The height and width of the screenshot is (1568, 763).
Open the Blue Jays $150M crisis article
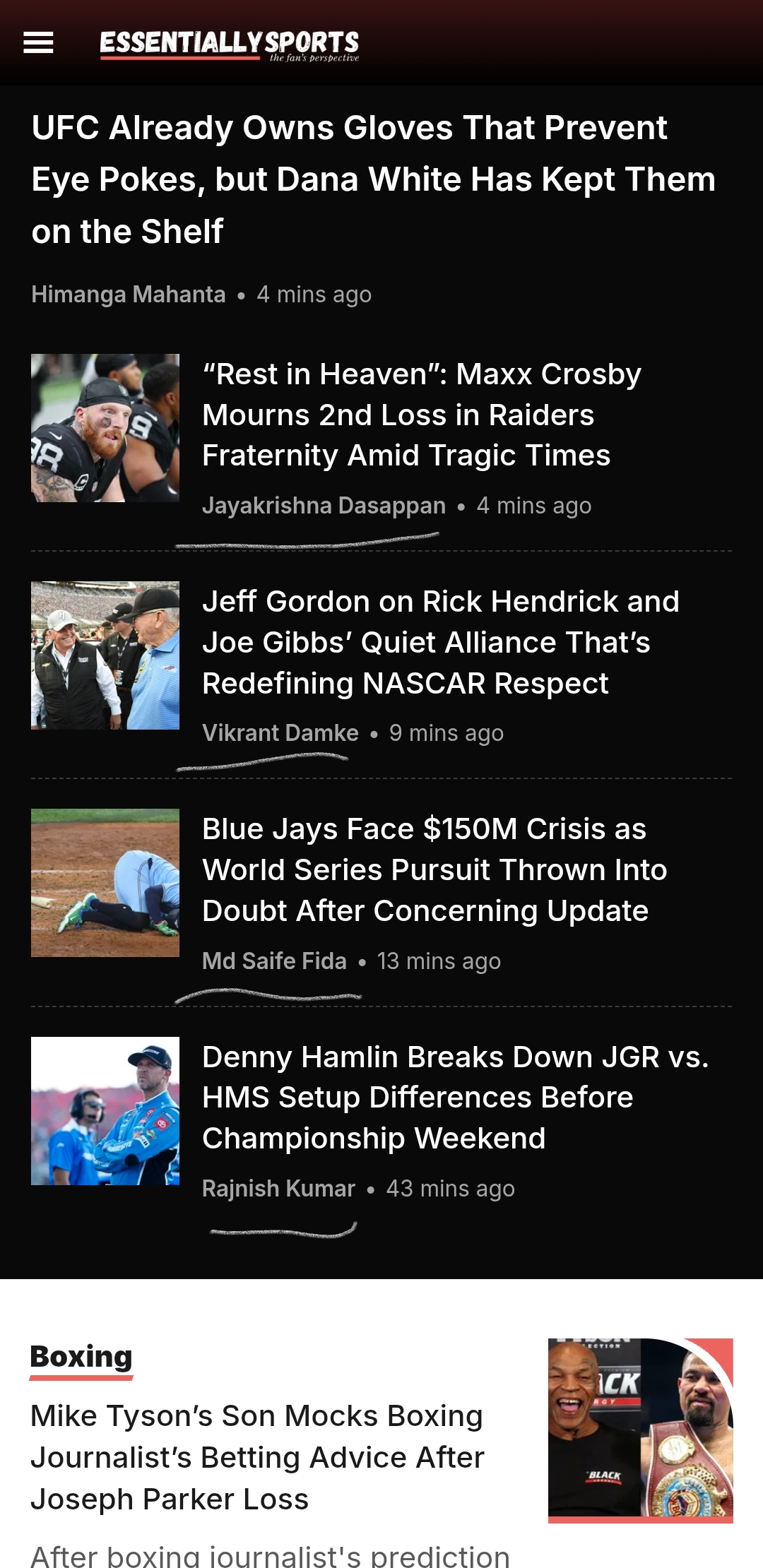click(x=434, y=869)
